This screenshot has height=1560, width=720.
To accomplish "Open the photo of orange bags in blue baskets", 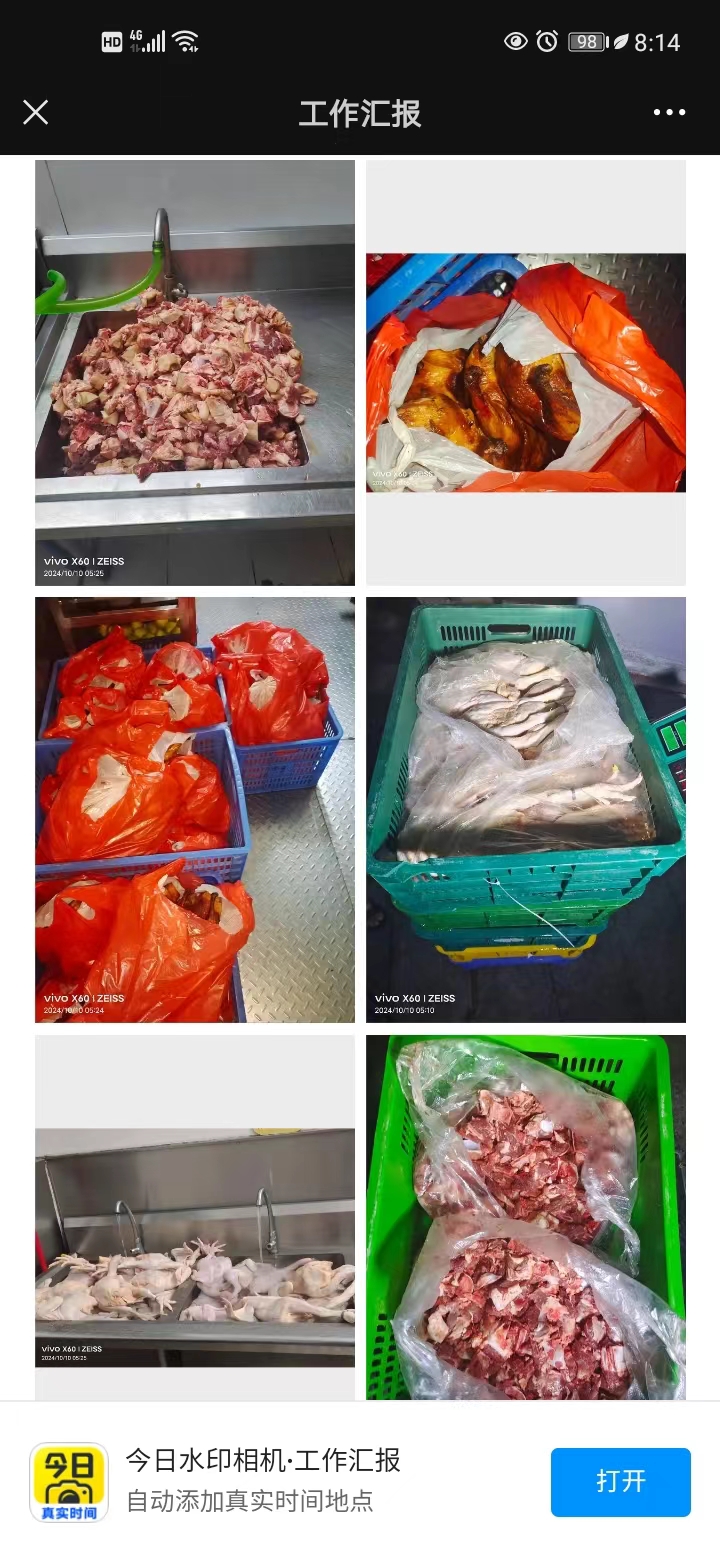I will (195, 809).
